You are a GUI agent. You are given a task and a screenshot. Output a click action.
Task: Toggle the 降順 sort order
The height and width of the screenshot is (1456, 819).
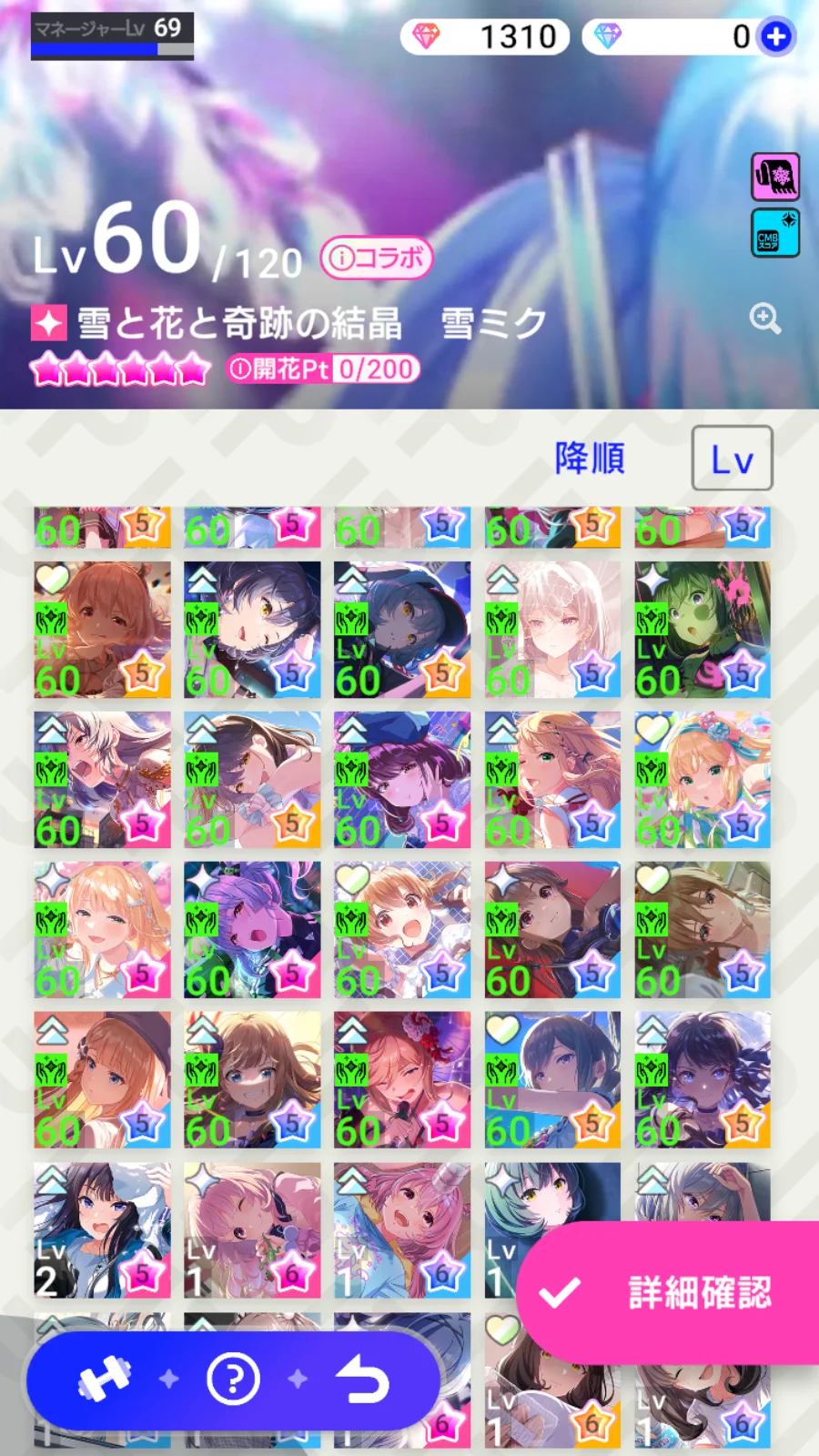point(590,459)
